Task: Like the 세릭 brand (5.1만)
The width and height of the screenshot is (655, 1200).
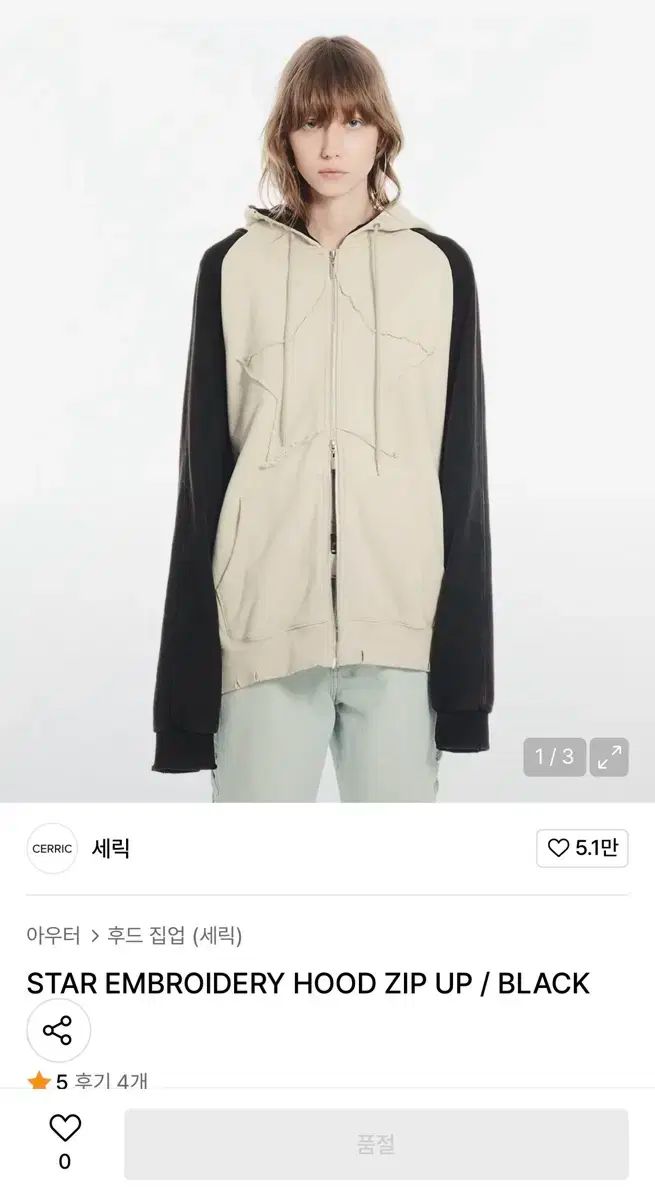Action: tap(582, 849)
